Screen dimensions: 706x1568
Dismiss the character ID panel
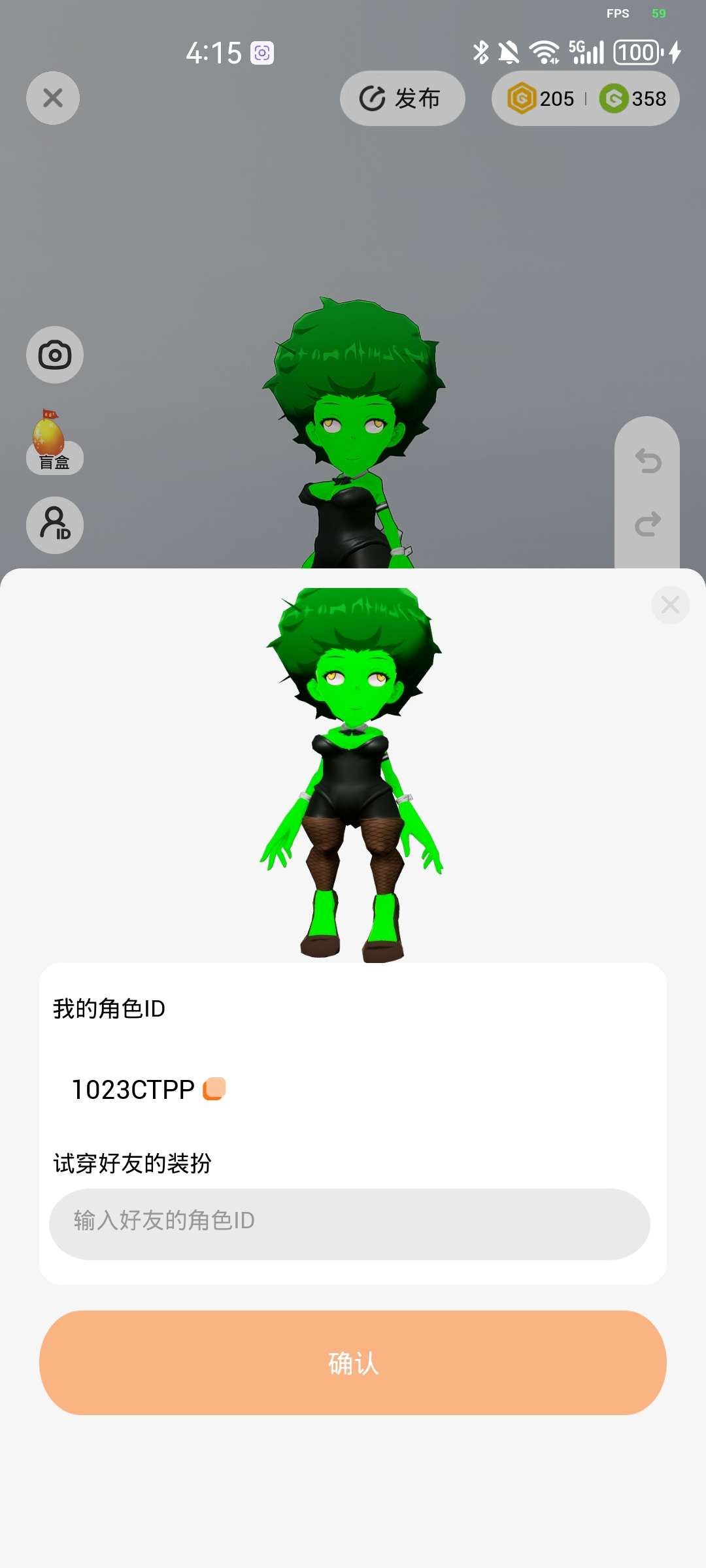[x=670, y=605]
